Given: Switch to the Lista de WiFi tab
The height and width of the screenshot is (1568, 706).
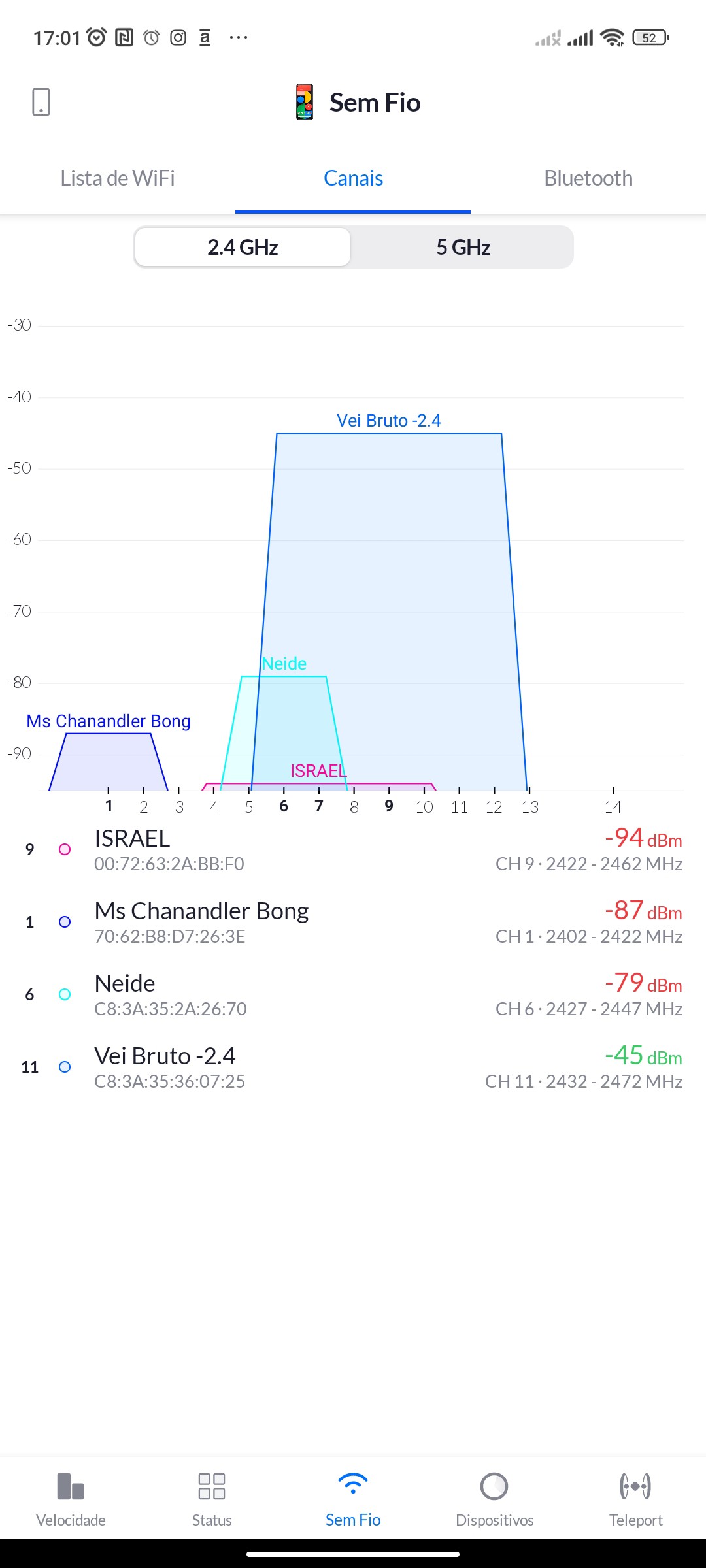Looking at the screenshot, I should 118,178.
